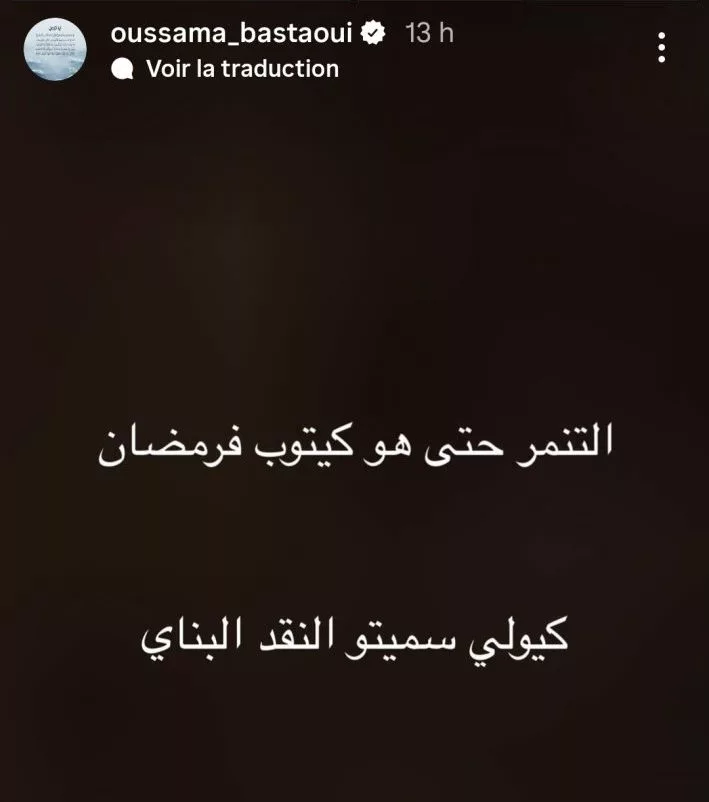The height and width of the screenshot is (802, 709).
Task: Tap Voir la traduction
Action: [242, 69]
